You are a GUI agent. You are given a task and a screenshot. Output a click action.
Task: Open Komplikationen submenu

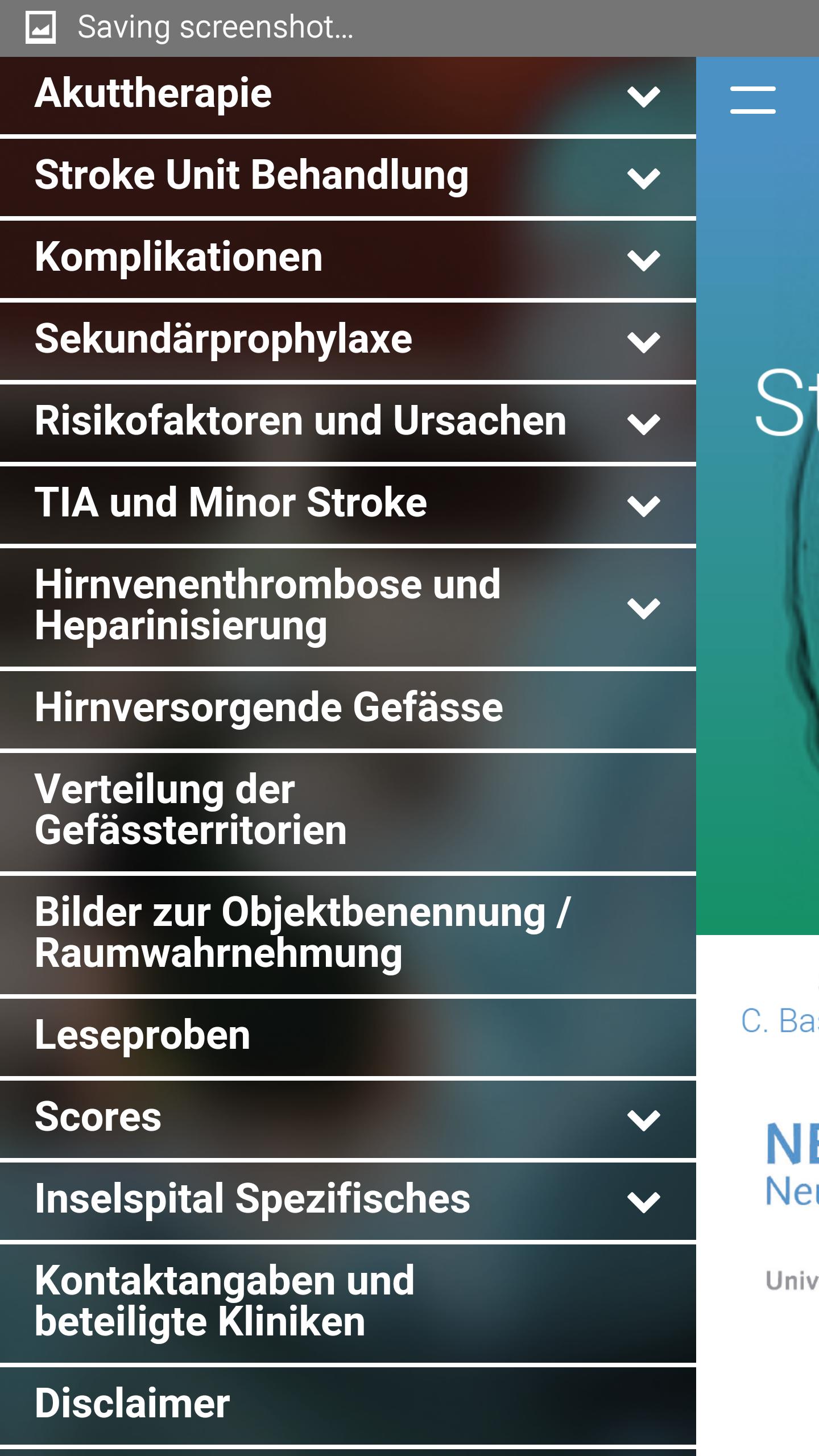click(x=643, y=260)
